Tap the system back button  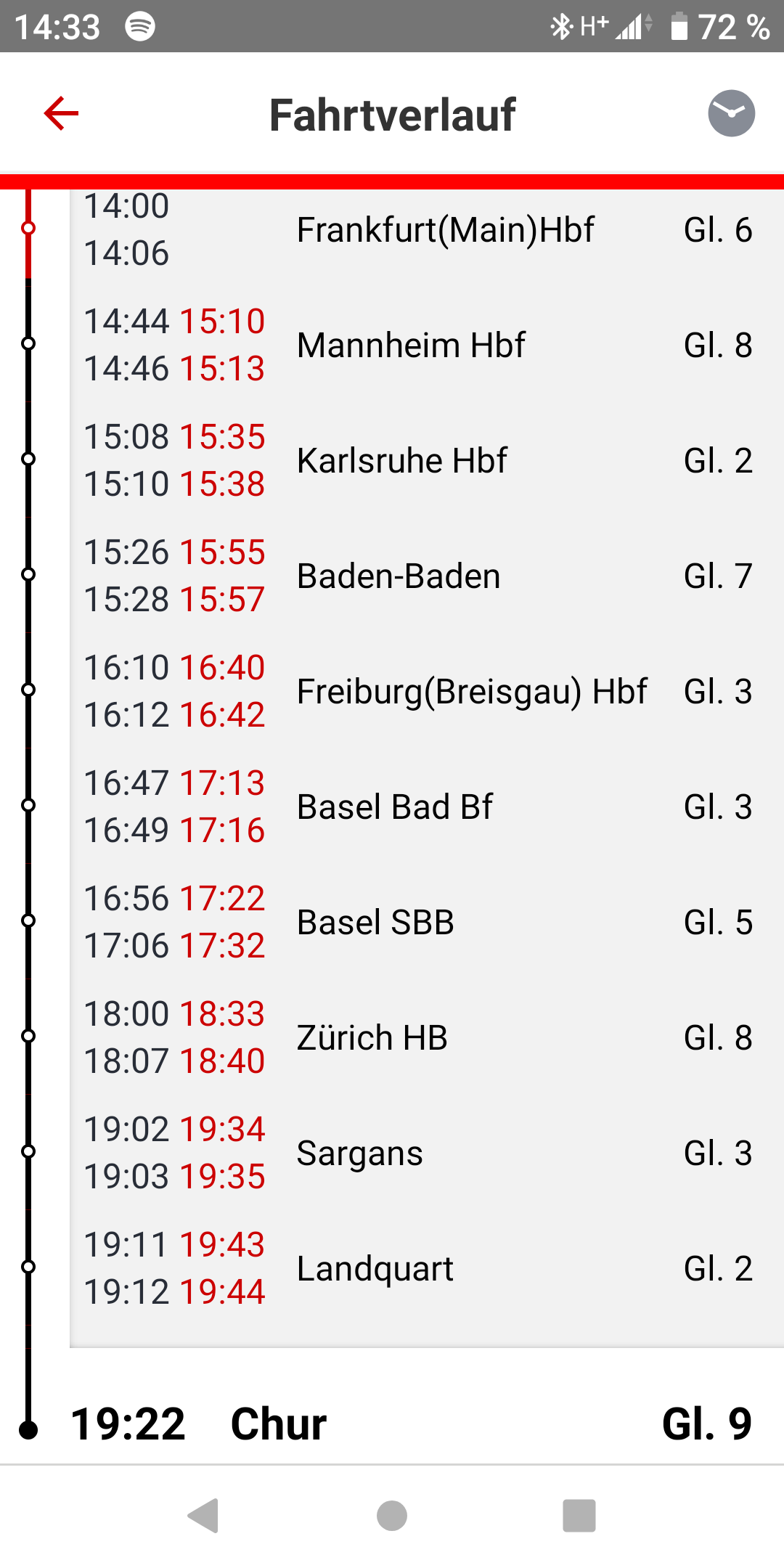203,1516
